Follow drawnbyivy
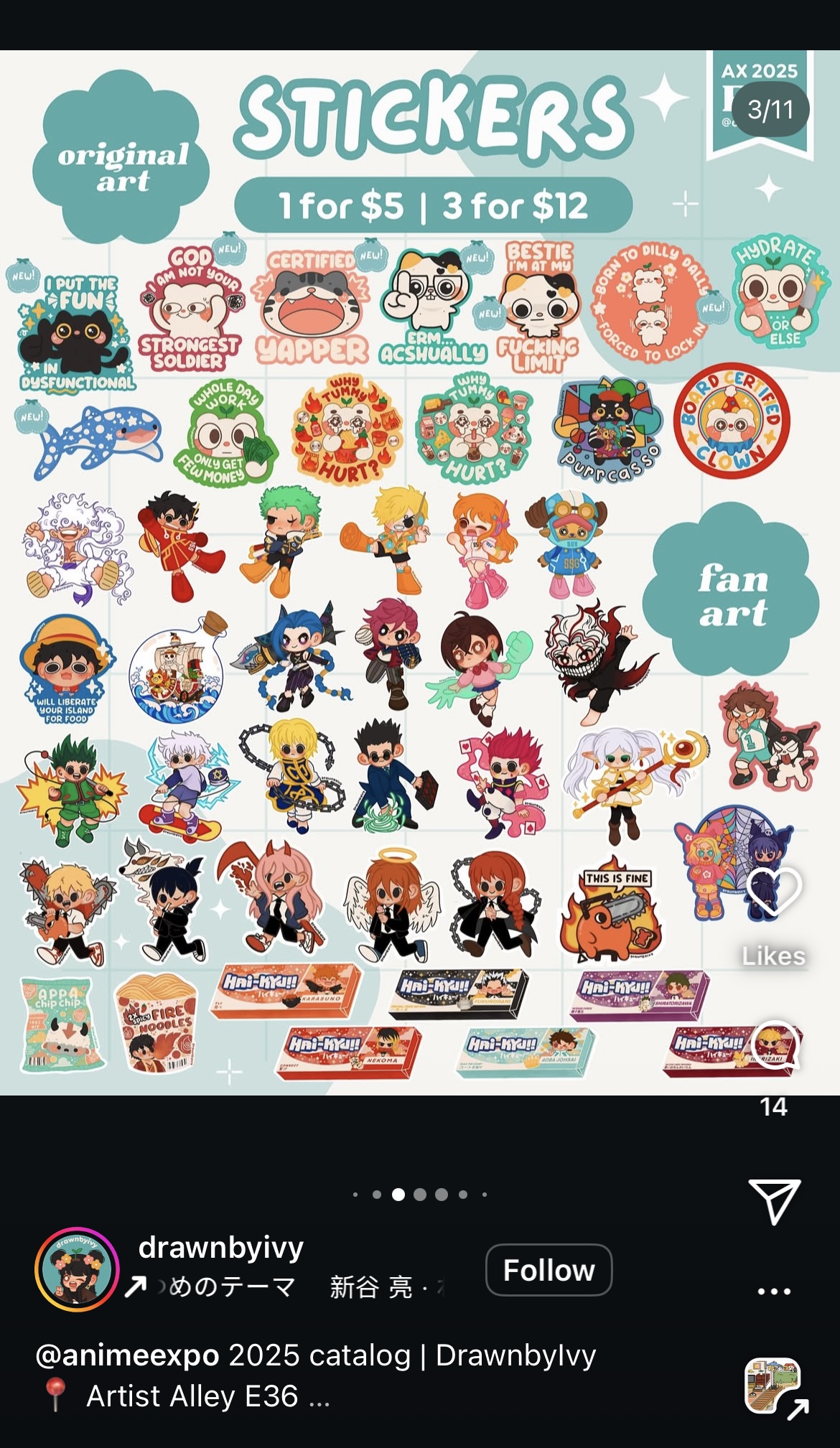 (549, 1270)
